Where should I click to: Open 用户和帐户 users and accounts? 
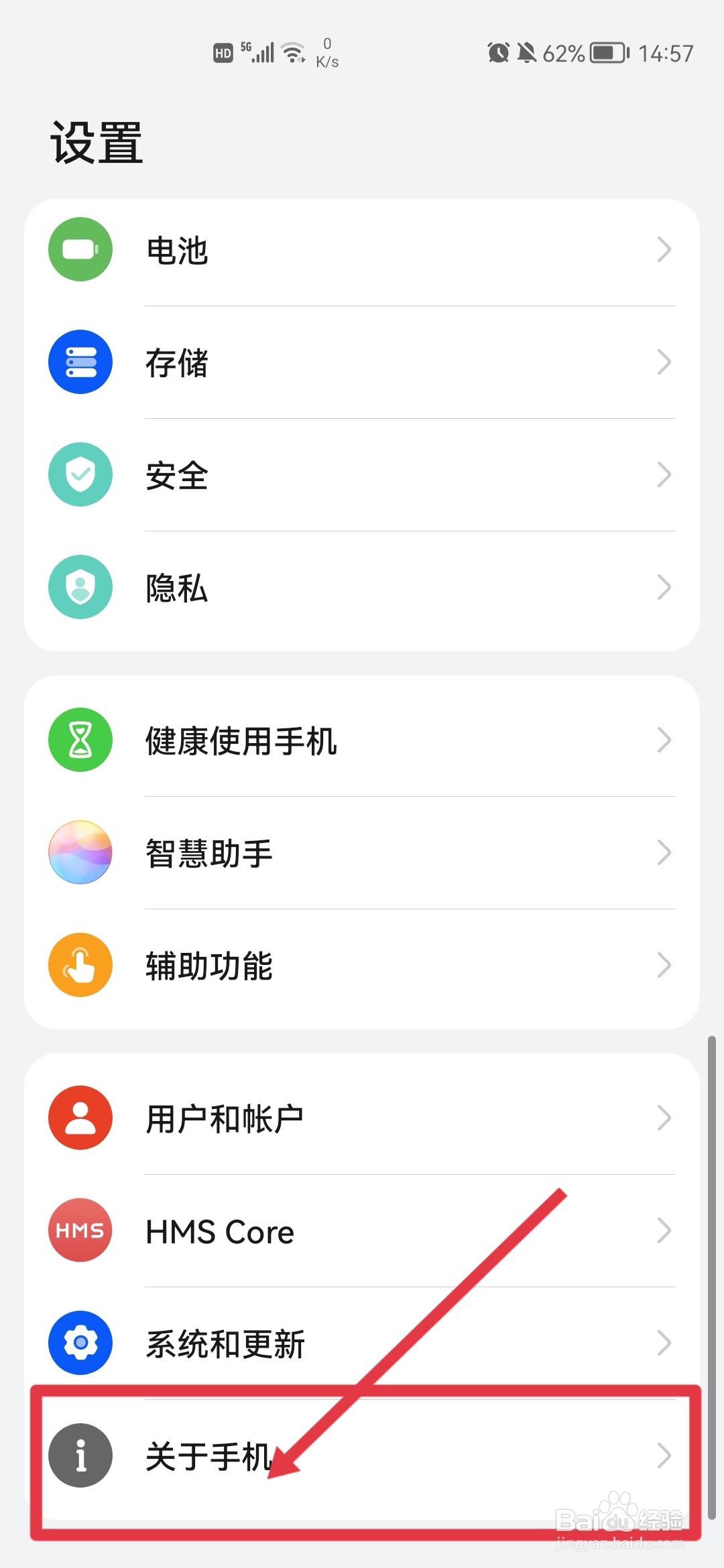click(x=362, y=1118)
